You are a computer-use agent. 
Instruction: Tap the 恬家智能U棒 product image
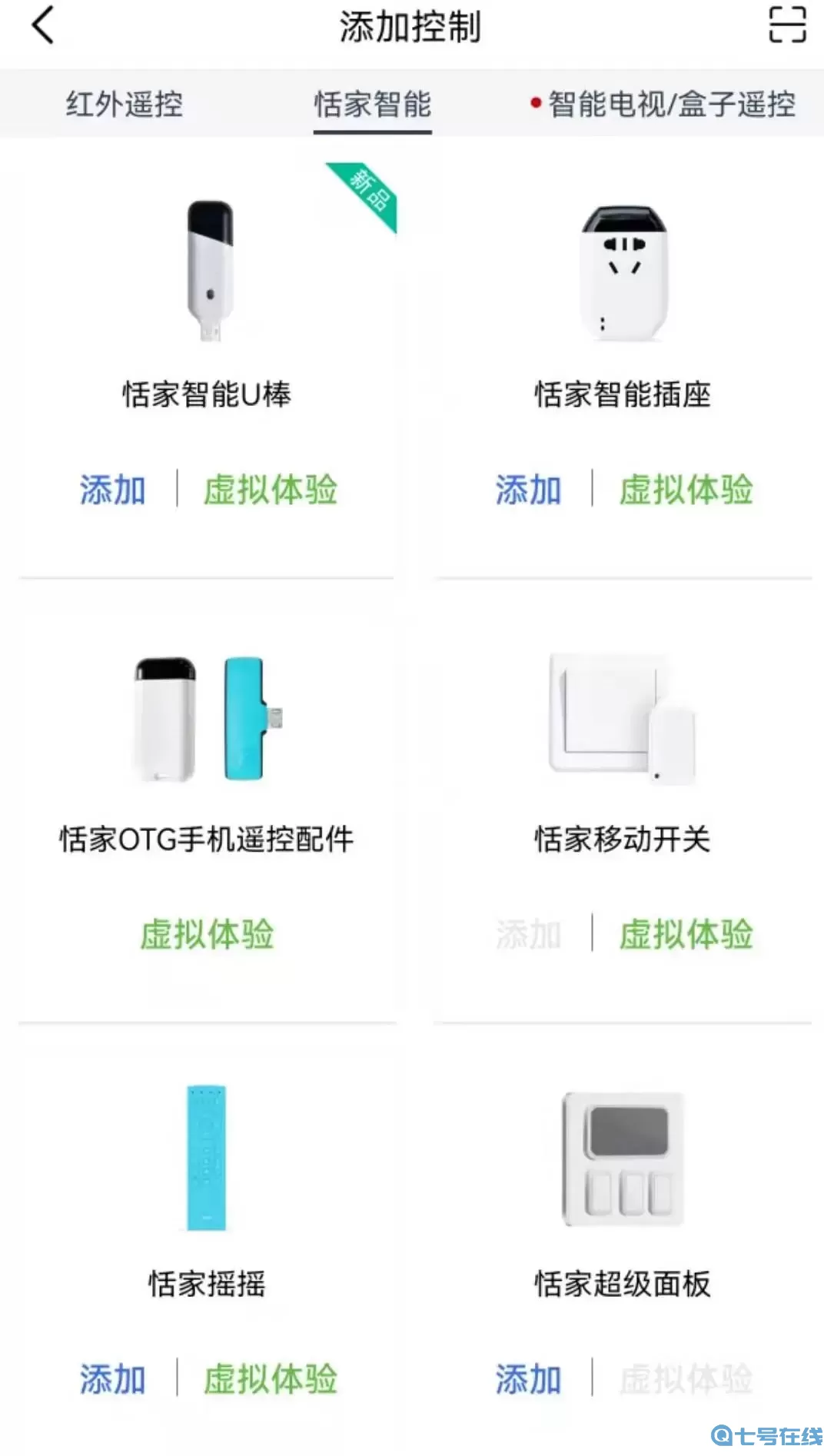click(208, 273)
